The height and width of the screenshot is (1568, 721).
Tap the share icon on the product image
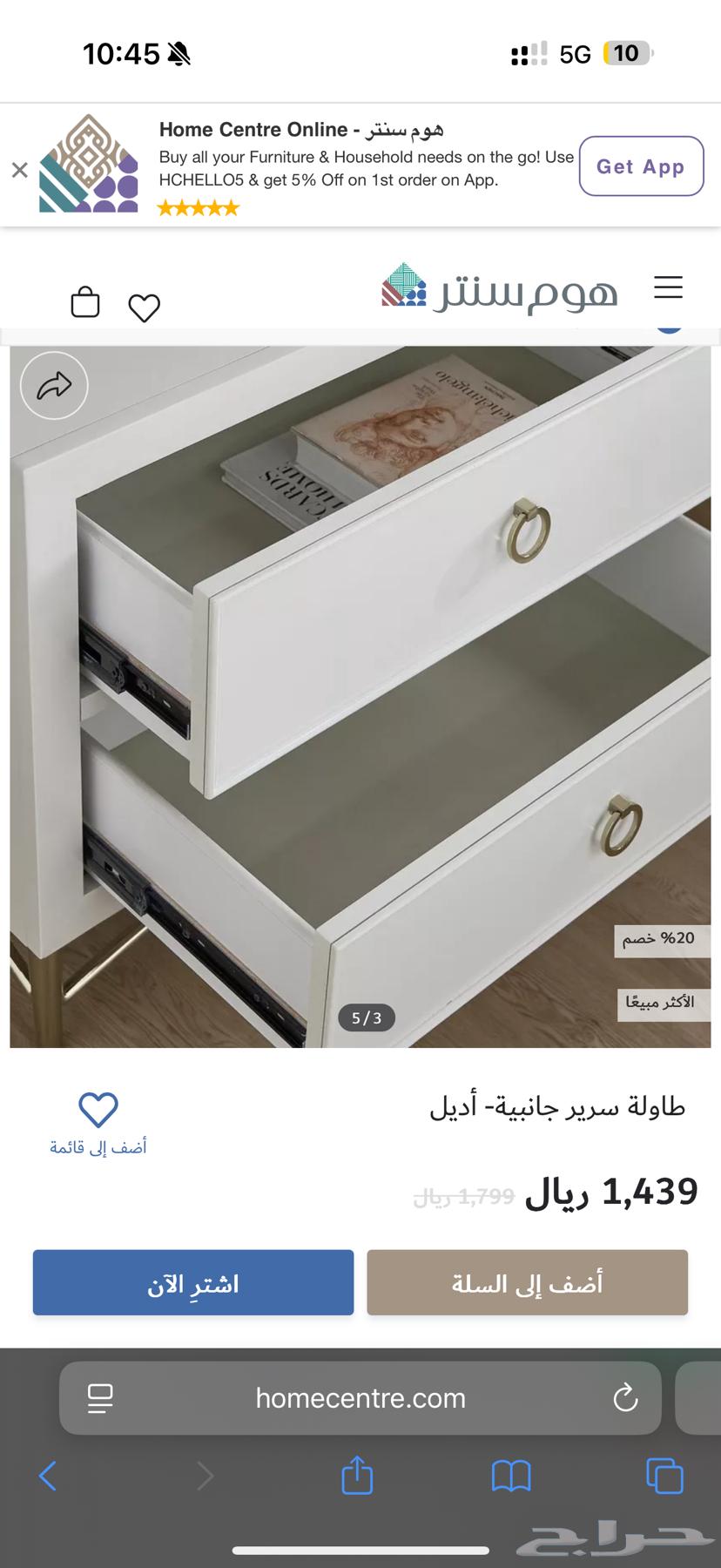tap(54, 385)
